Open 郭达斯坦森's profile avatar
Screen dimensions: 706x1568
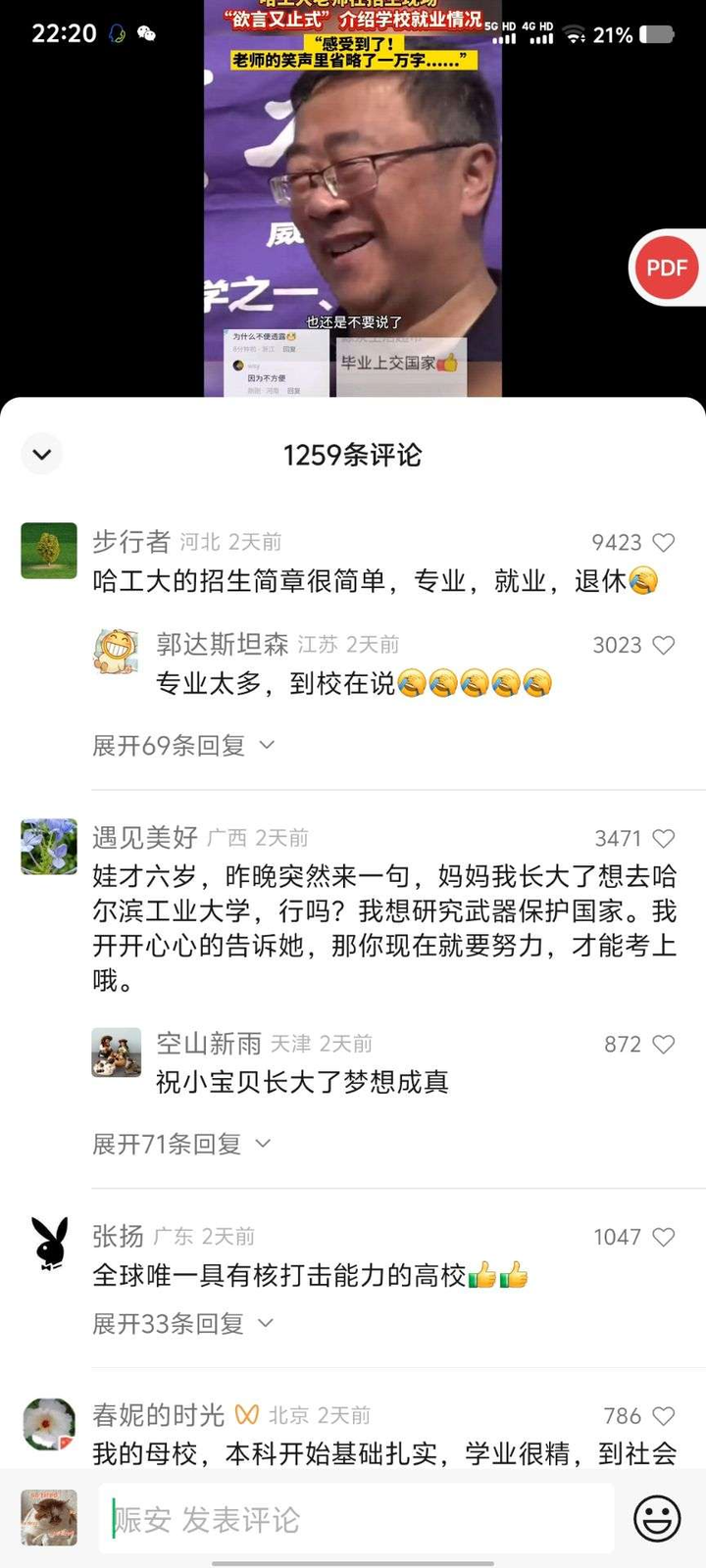click(x=116, y=652)
